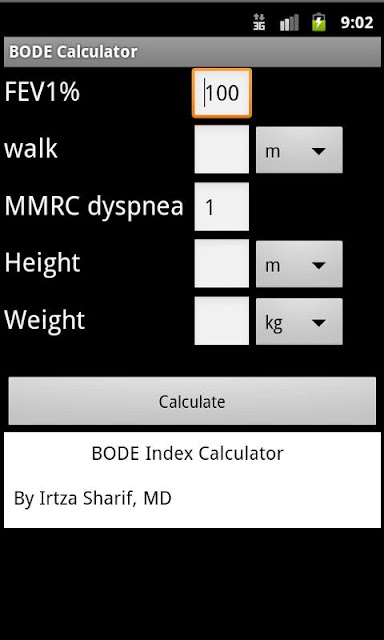
Task: Change the Weight unit from kg
Action: 299,321
